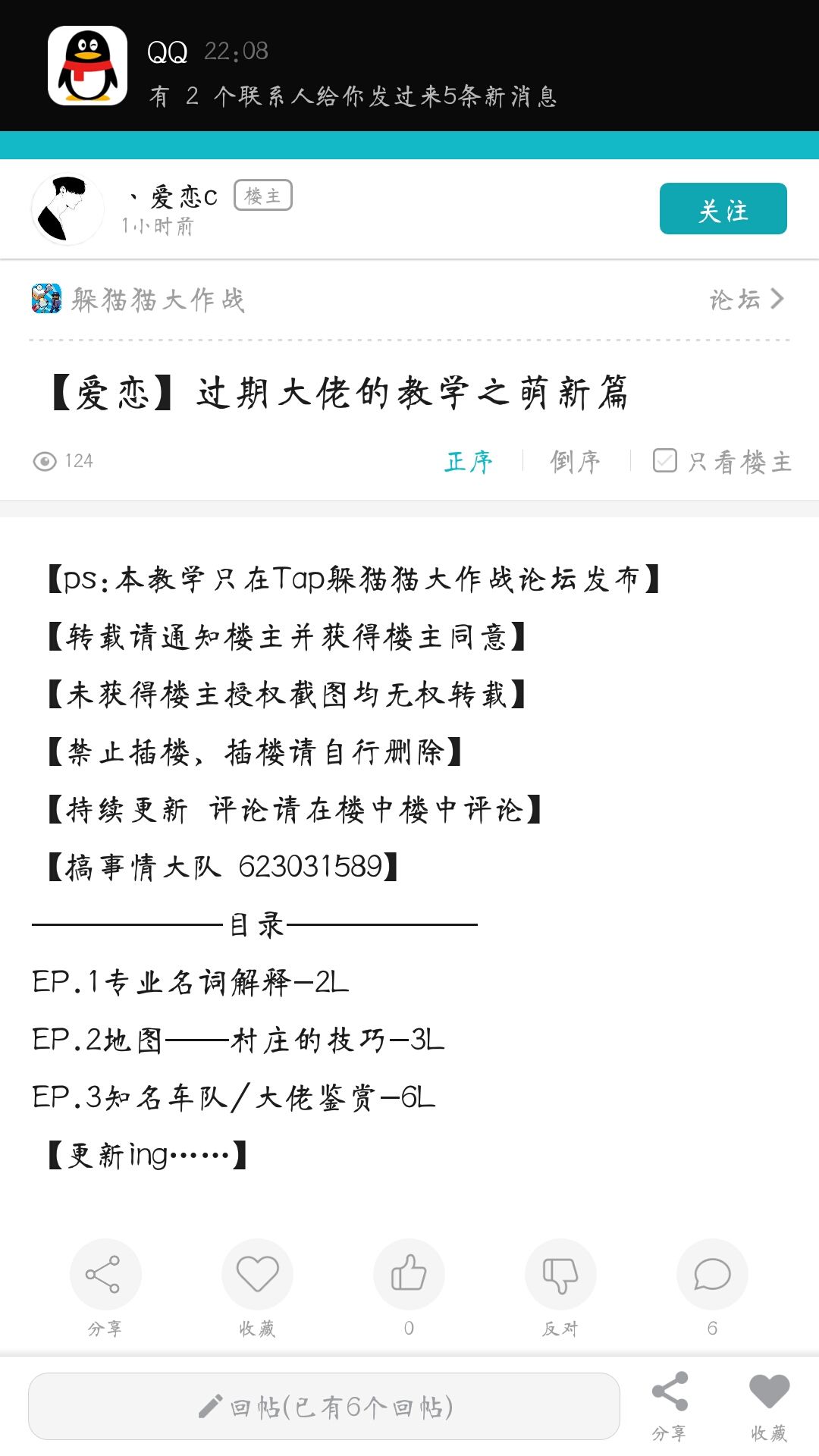Open the QQ new messages notification
819x1456 pixels.
(409, 65)
